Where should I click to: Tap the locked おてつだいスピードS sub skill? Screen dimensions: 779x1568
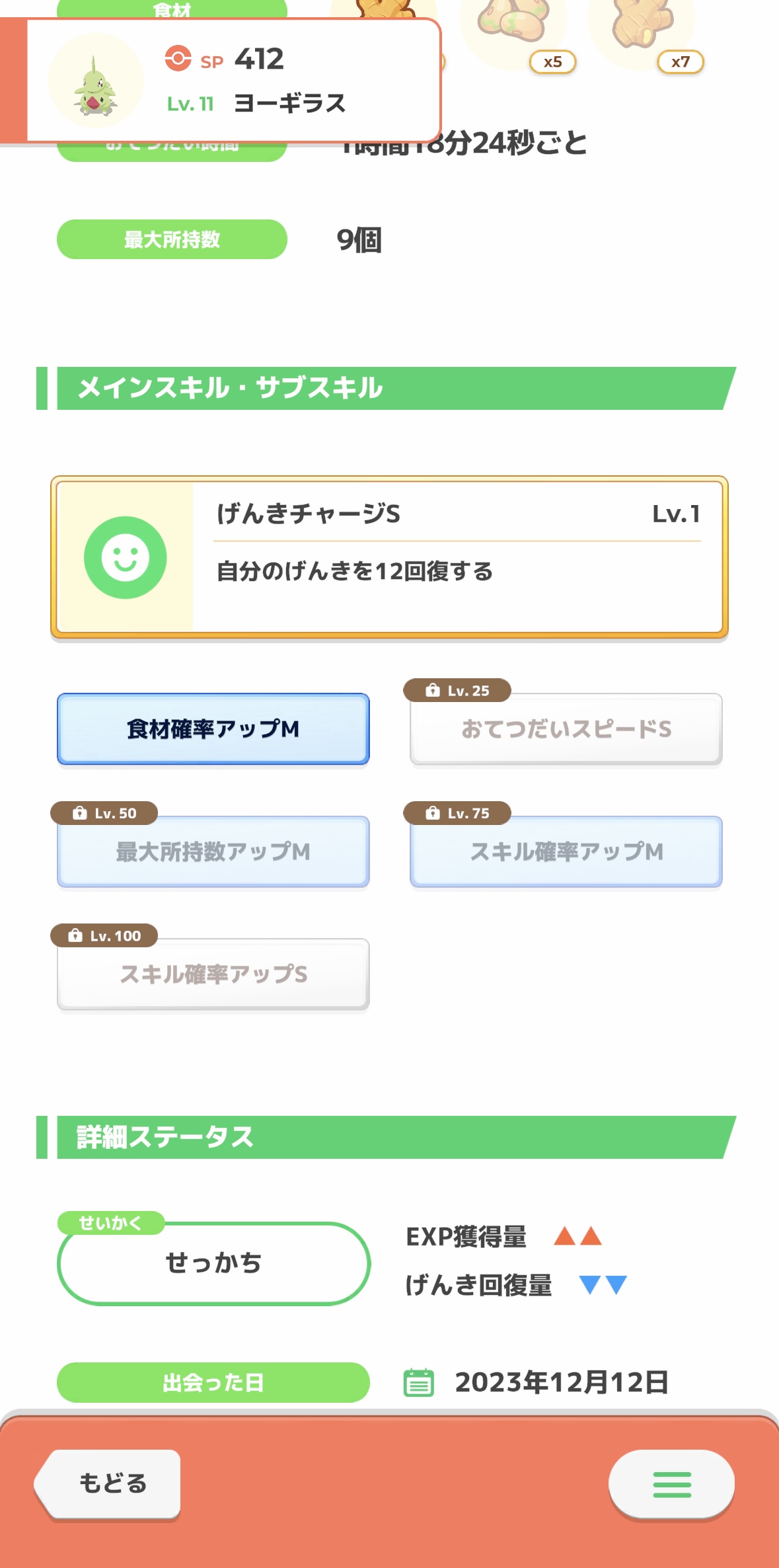(x=566, y=729)
